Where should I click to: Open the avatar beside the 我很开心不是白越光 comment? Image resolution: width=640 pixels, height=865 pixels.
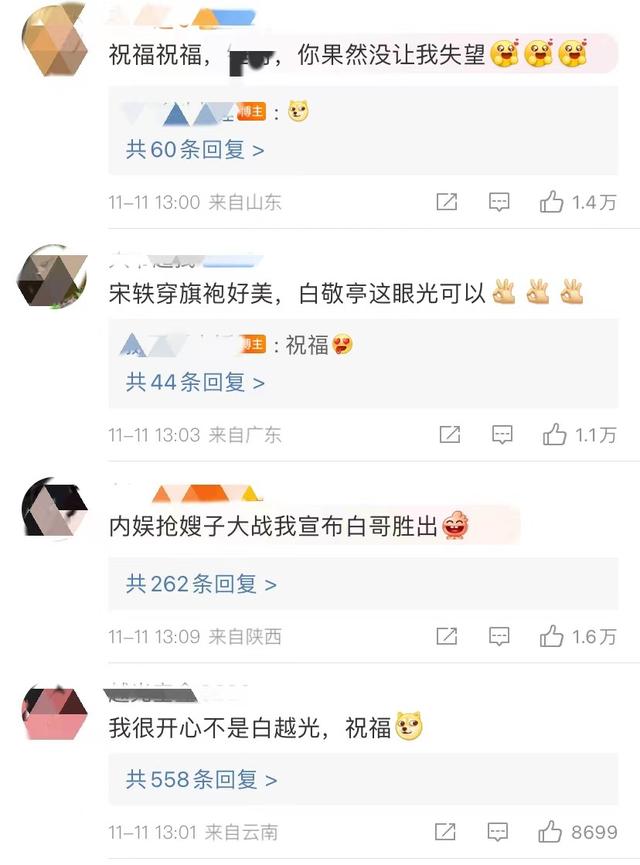tap(55, 712)
